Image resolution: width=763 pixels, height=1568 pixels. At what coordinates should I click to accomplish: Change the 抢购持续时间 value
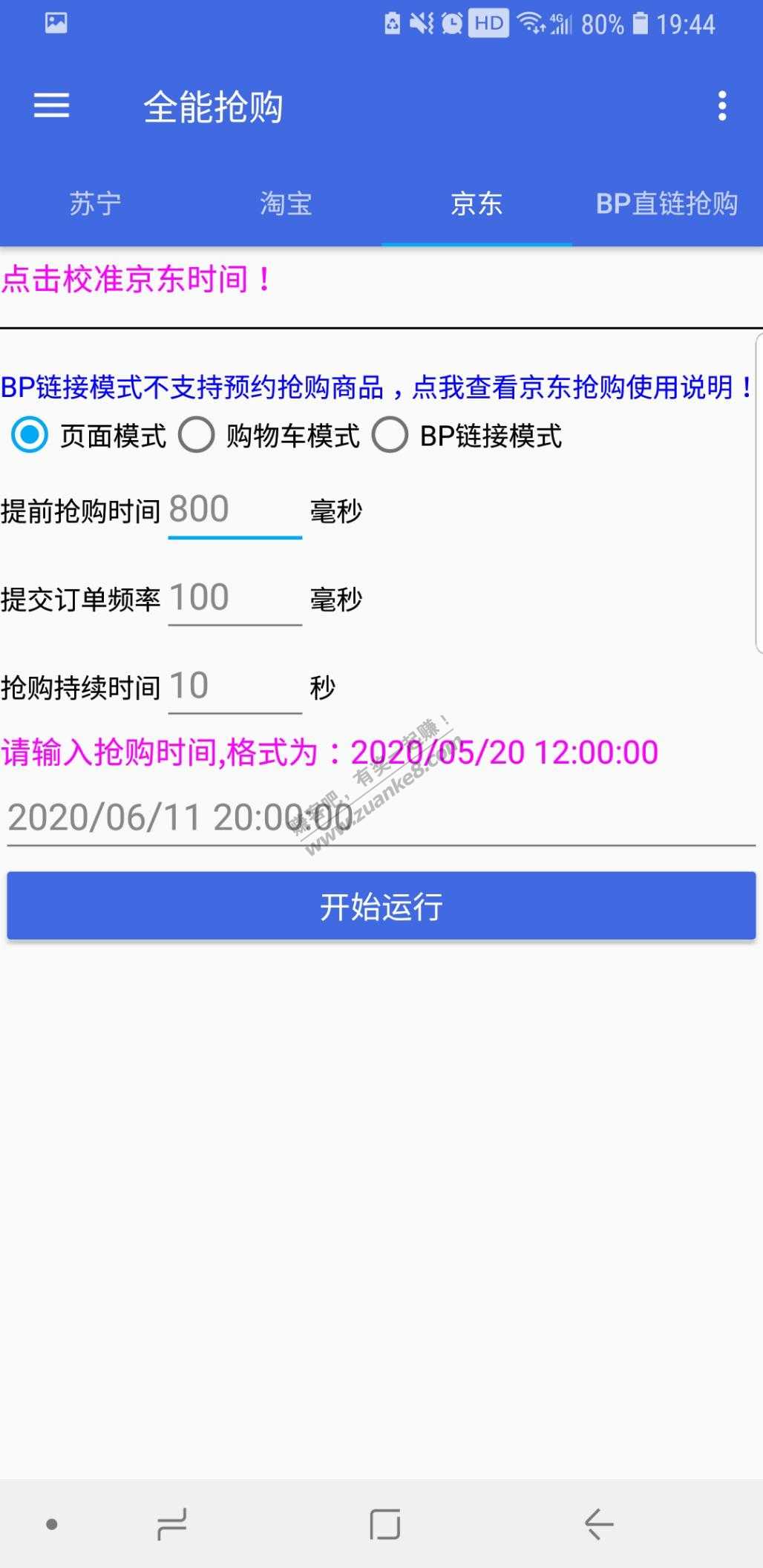point(234,687)
